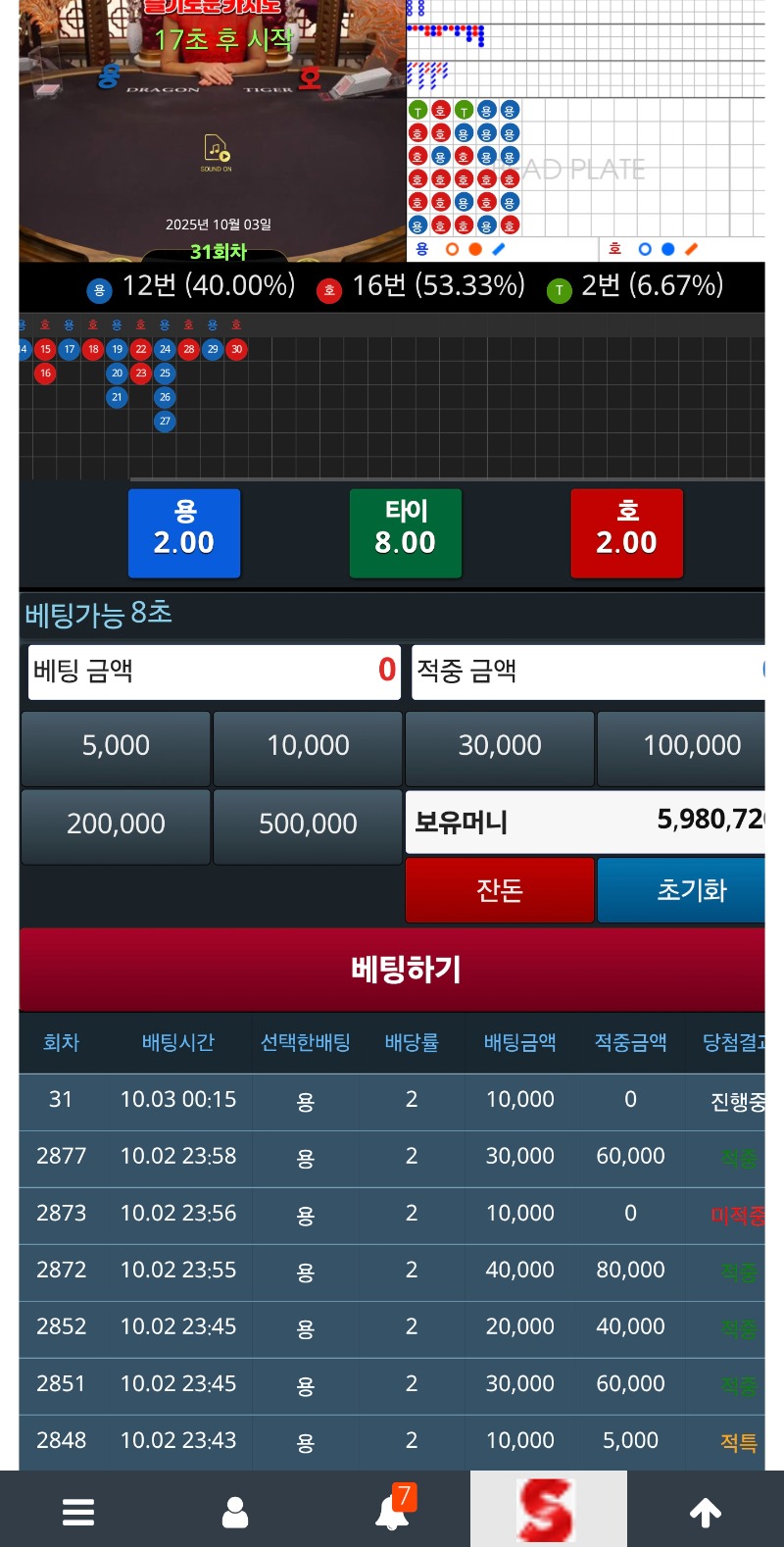Add 30,000 to the bet amount
Viewport: 784px width, 1547px height.
pyautogui.click(x=500, y=746)
